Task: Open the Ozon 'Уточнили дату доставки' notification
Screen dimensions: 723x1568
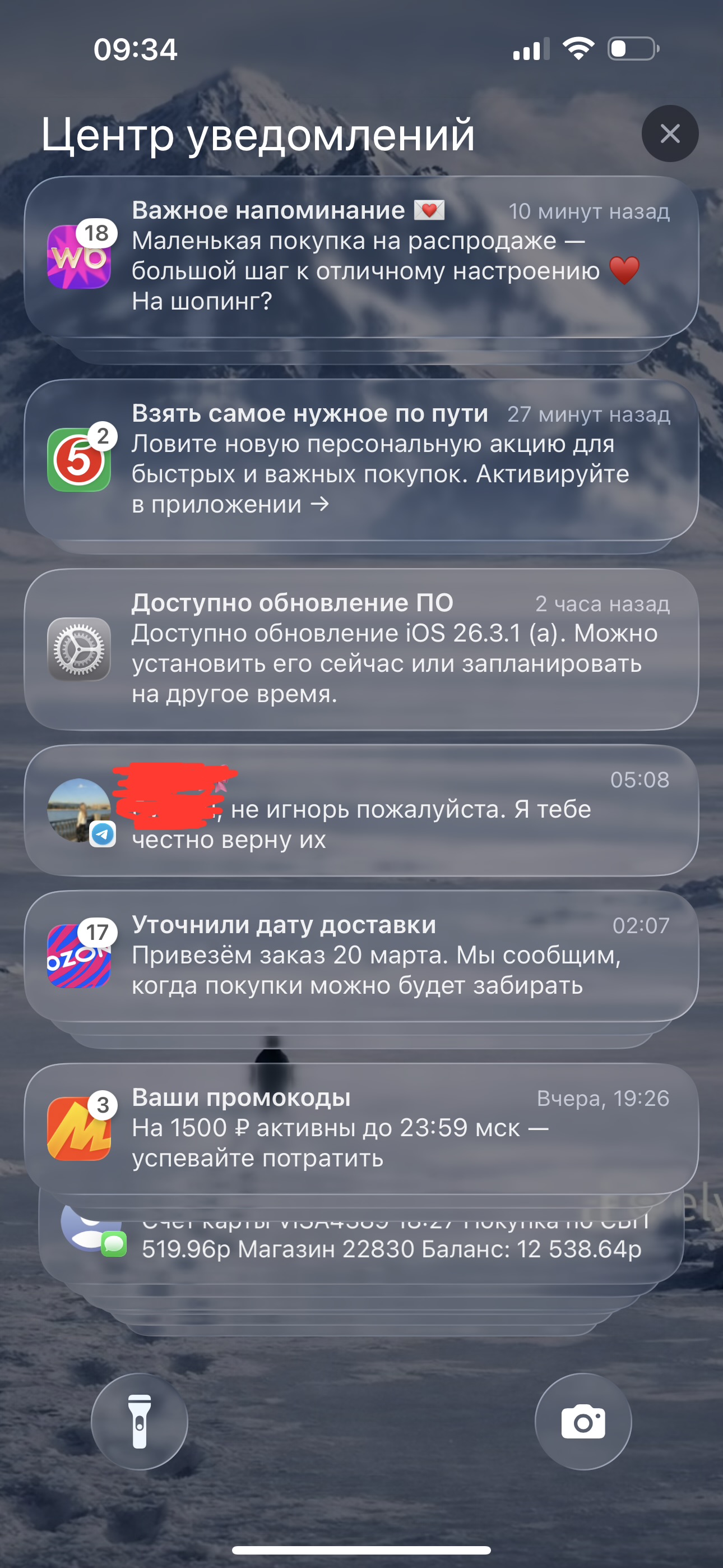Action: point(360,956)
